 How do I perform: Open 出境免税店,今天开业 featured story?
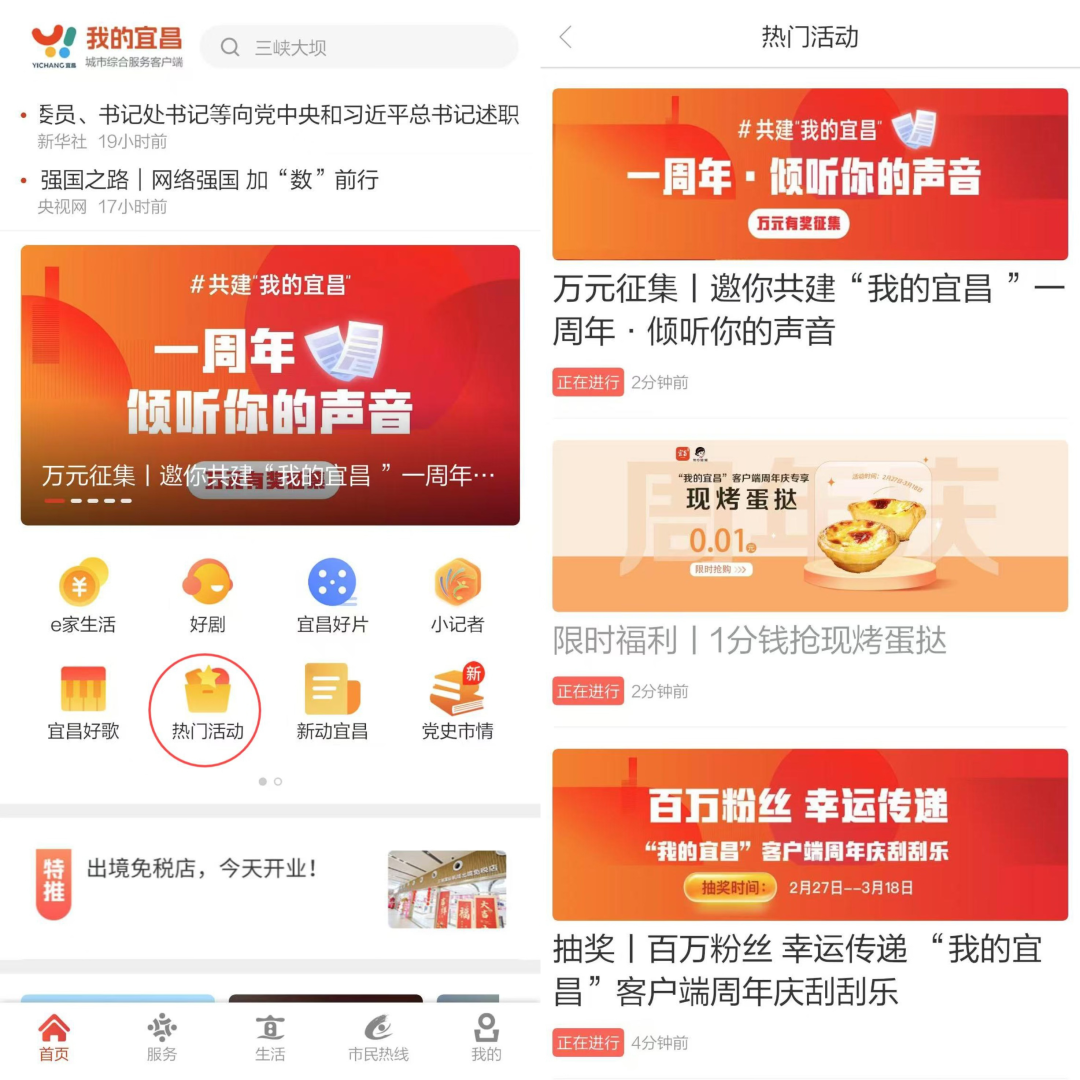[x=270, y=885]
